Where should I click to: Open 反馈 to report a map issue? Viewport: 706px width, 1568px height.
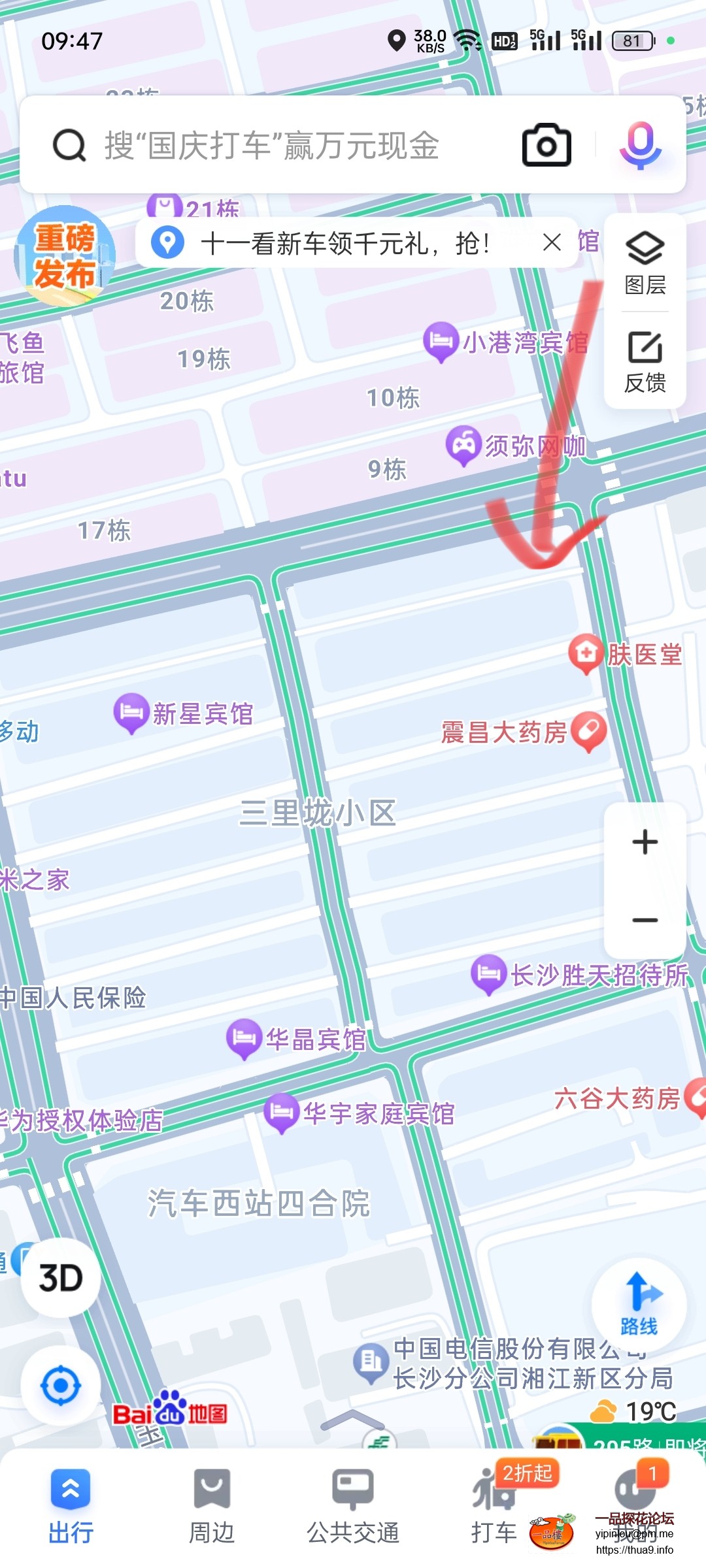[645, 362]
